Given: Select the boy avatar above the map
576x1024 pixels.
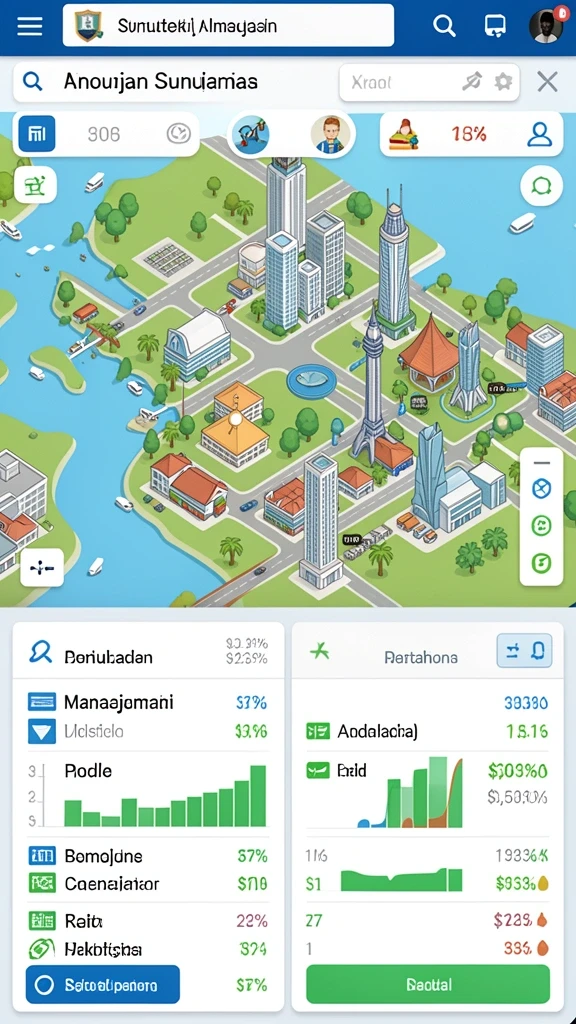Looking at the screenshot, I should pyautogui.click(x=330, y=134).
